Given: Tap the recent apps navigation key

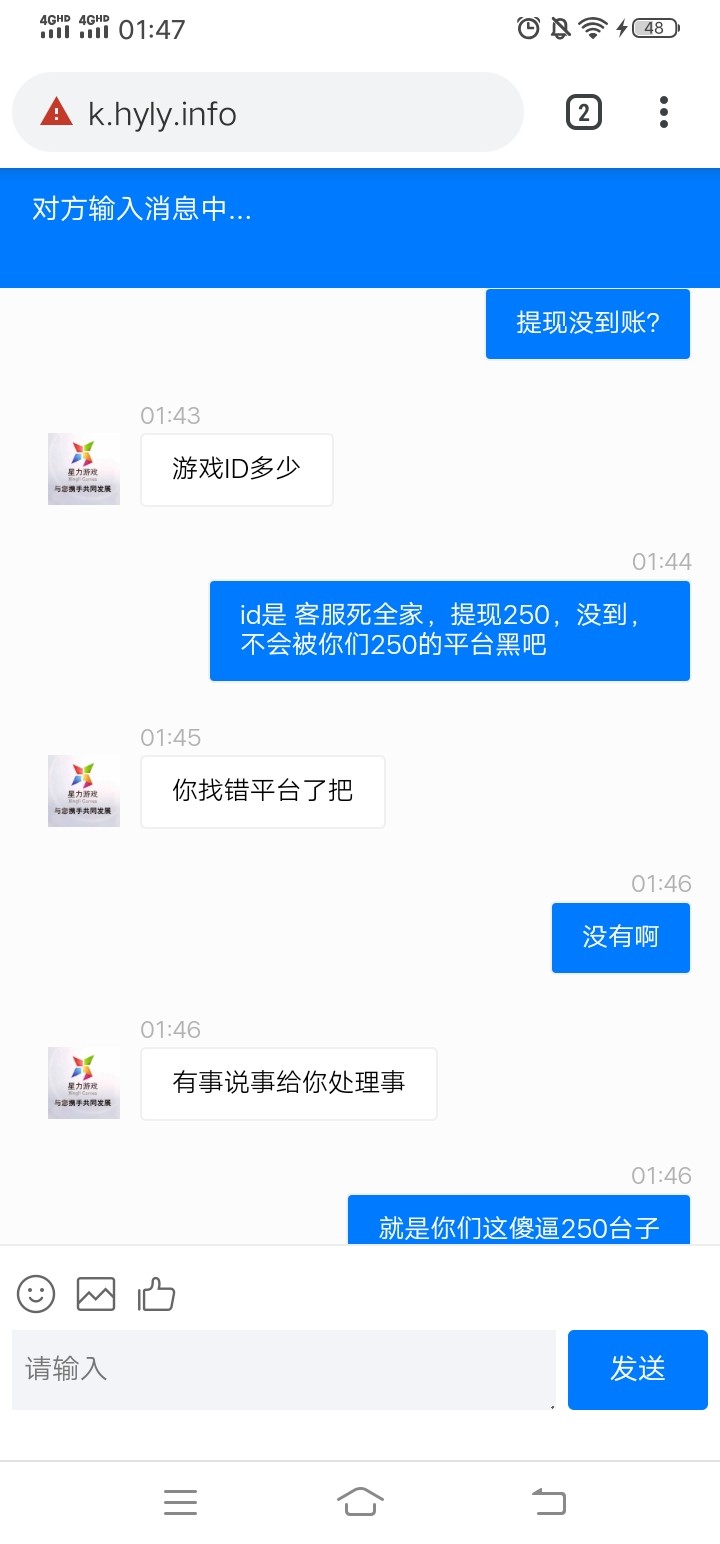Looking at the screenshot, I should tap(180, 1501).
